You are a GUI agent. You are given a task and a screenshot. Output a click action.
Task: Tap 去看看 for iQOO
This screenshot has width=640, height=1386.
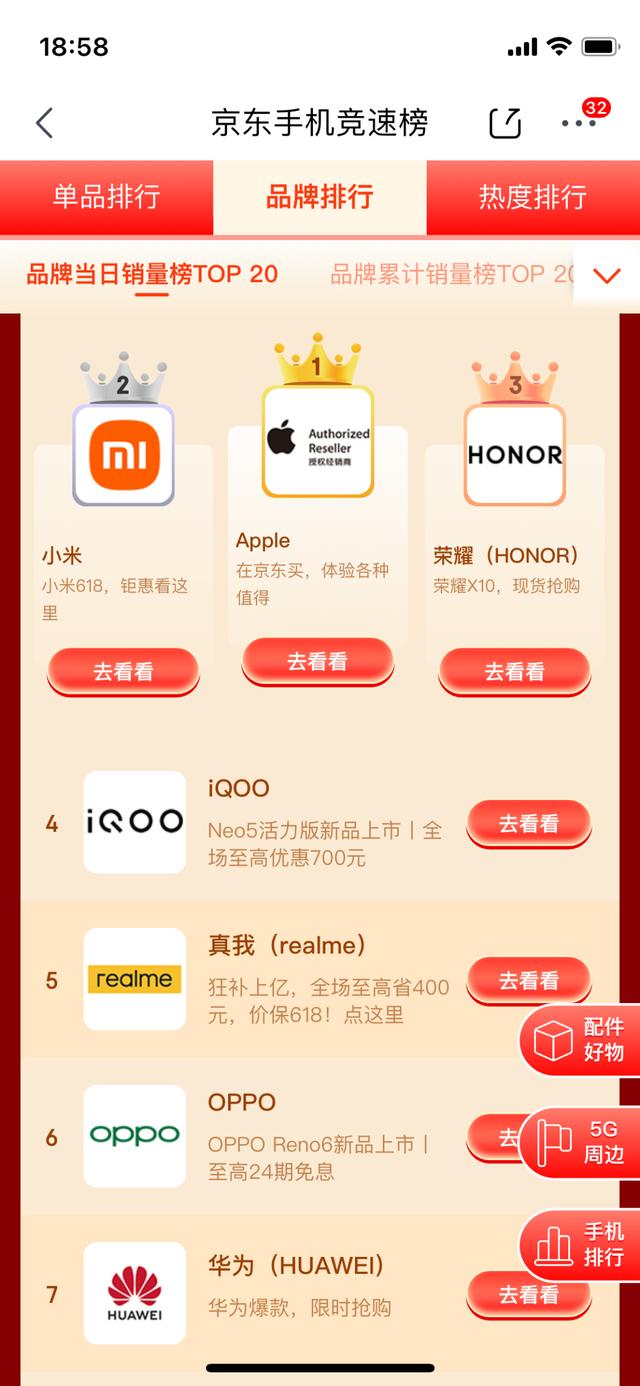528,824
